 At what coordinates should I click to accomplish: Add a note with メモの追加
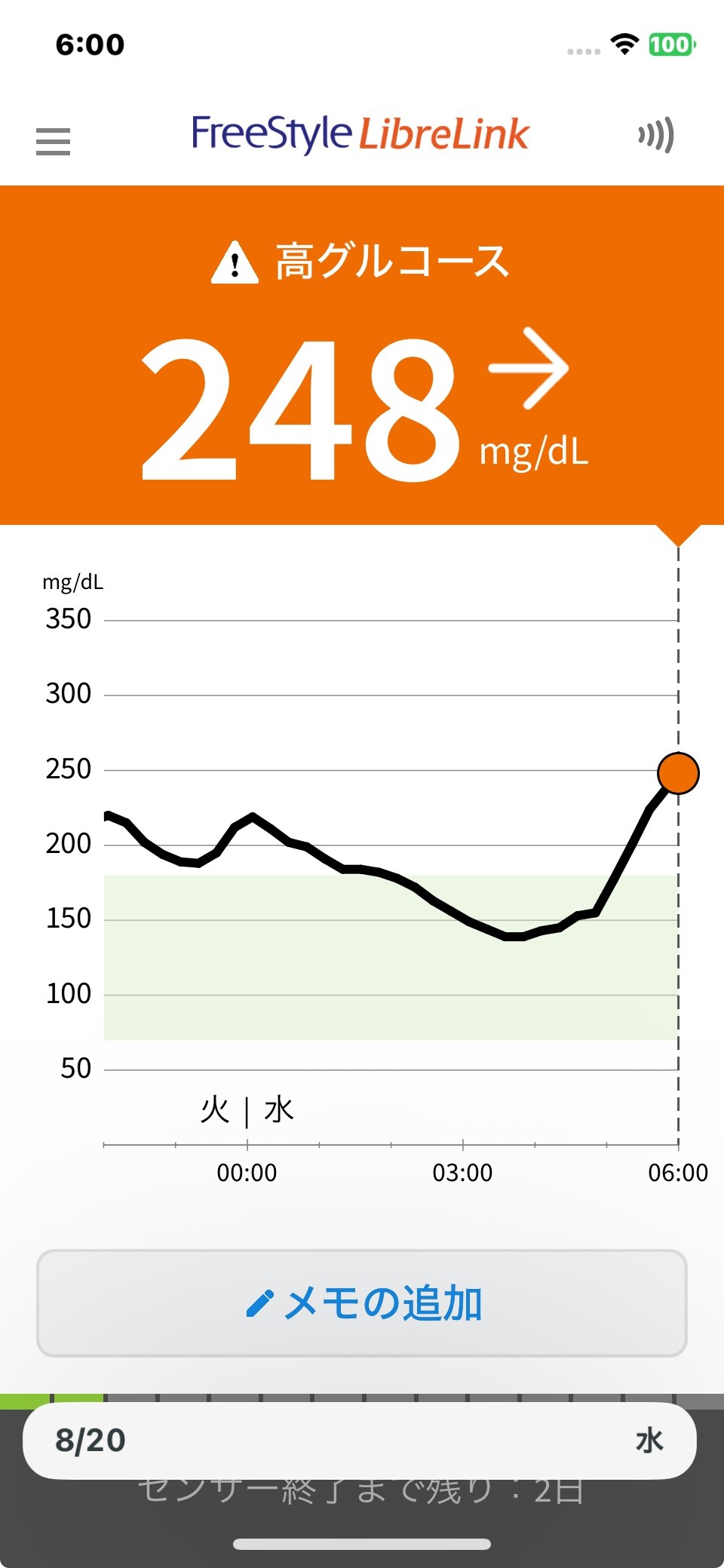[x=362, y=1303]
